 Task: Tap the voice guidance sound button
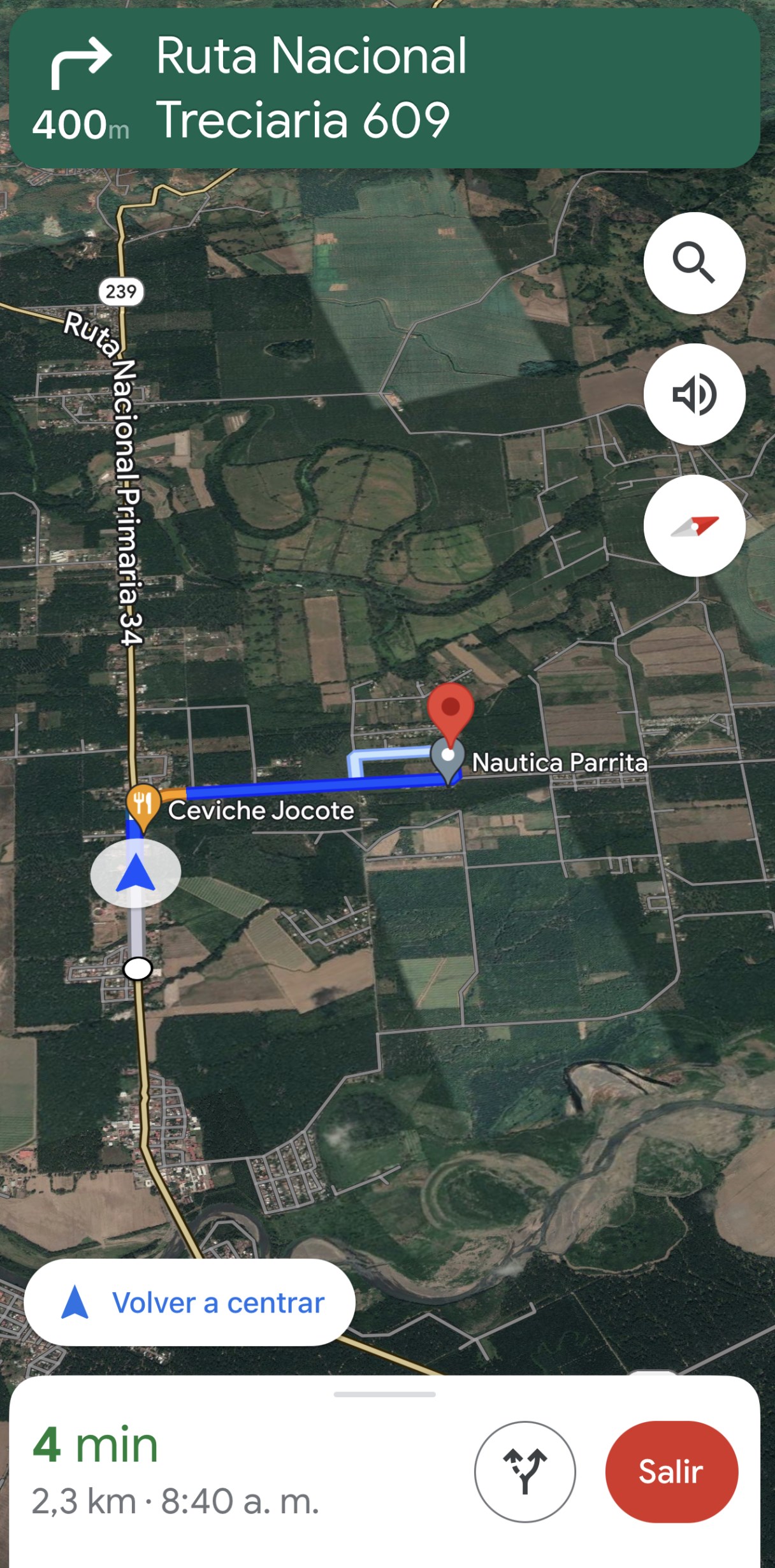pos(694,394)
